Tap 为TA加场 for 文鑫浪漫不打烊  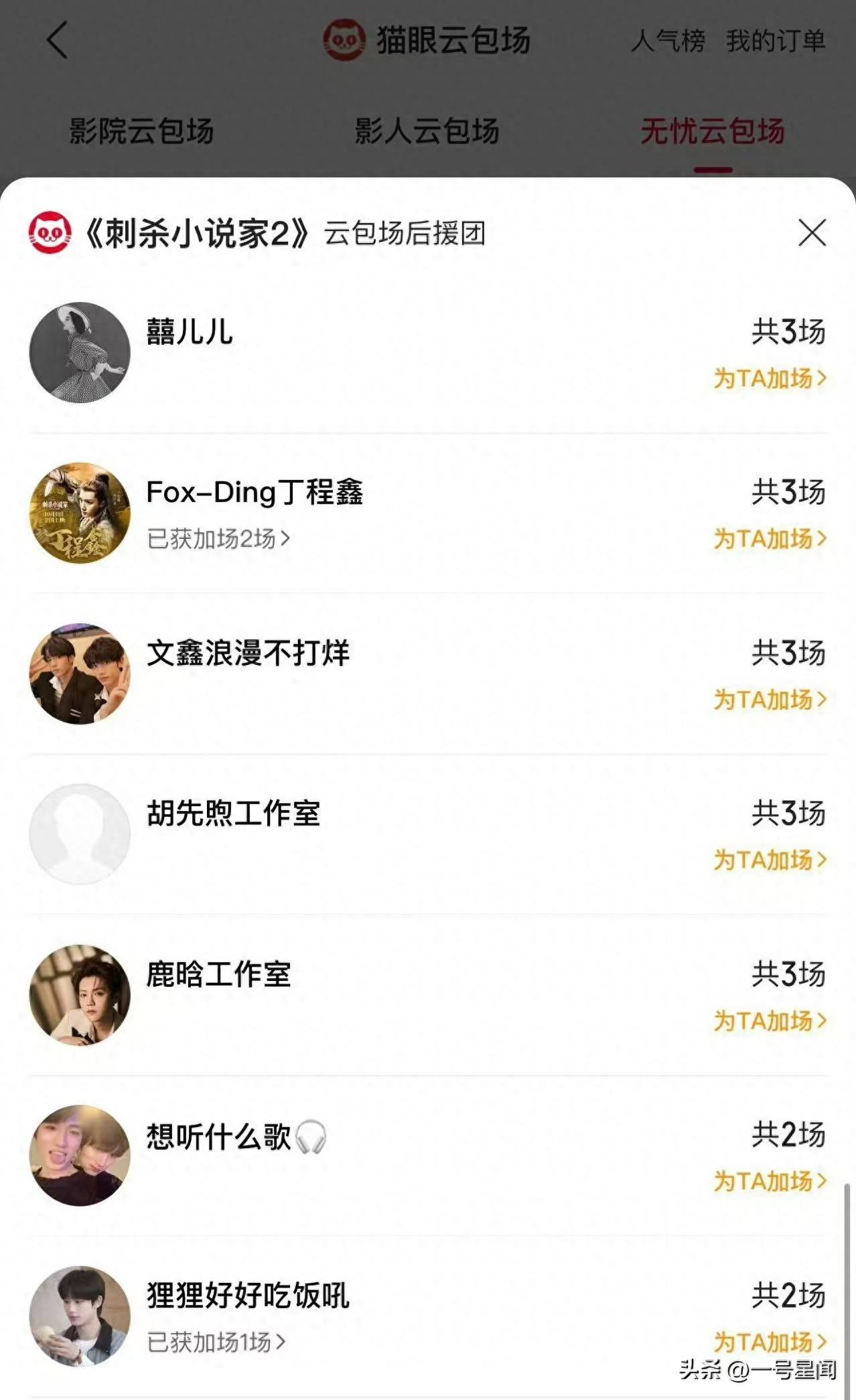pyautogui.click(x=770, y=700)
